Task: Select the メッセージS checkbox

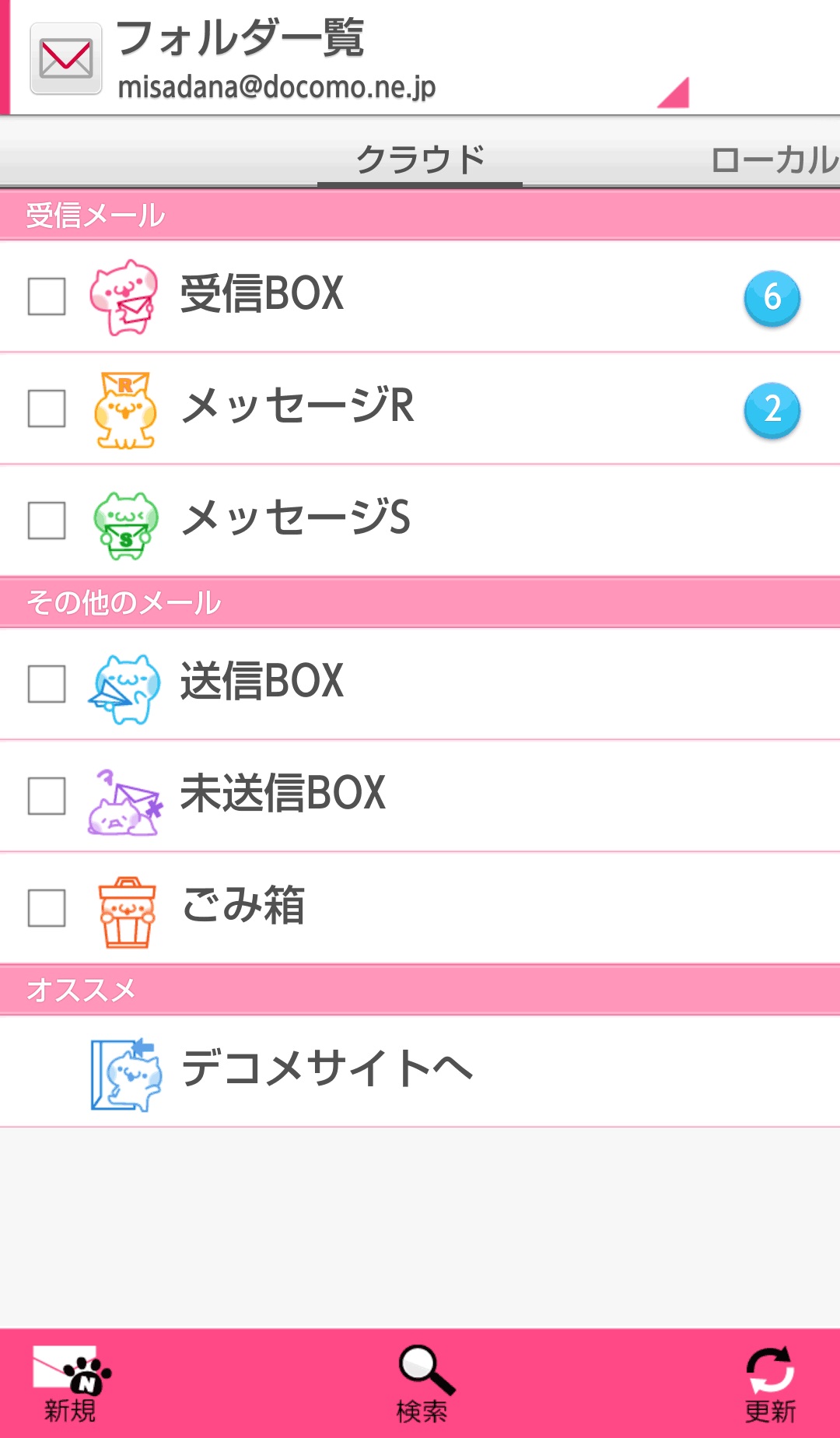Action: [x=47, y=521]
